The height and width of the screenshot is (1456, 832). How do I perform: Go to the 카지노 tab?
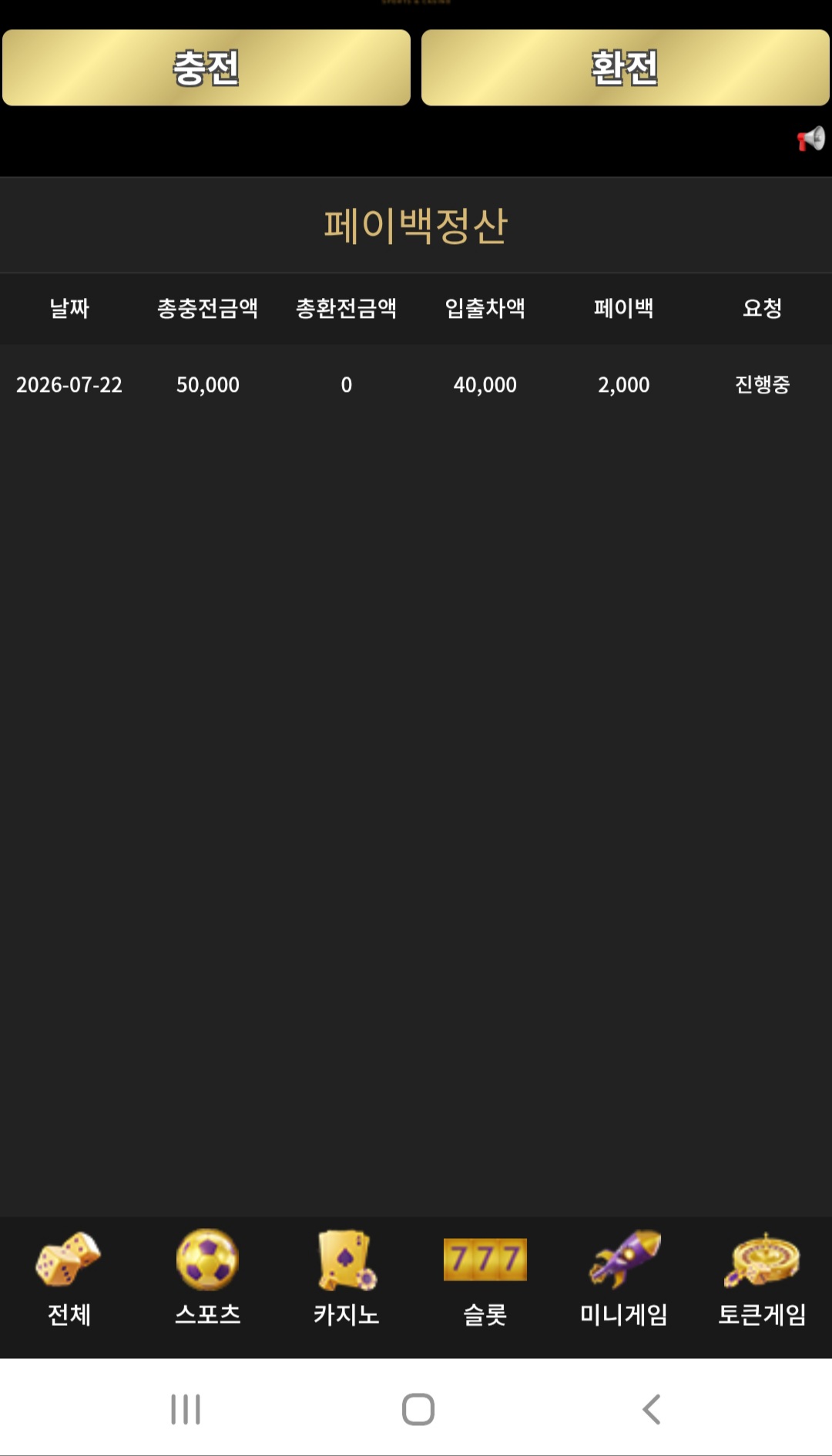click(x=347, y=1280)
